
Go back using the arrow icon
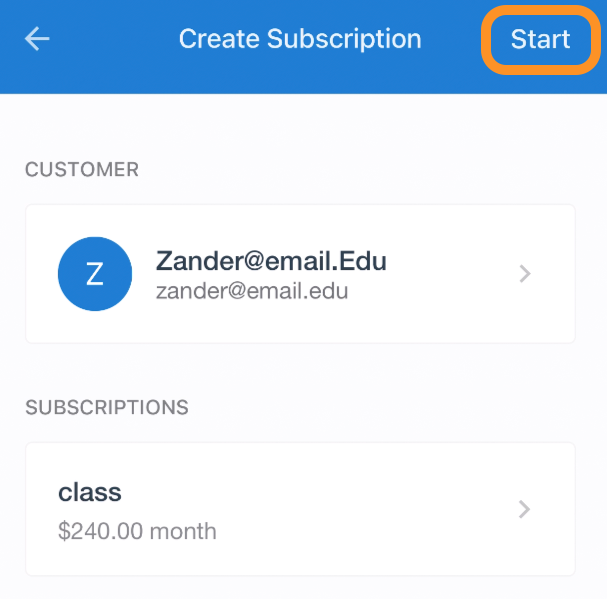coord(38,40)
